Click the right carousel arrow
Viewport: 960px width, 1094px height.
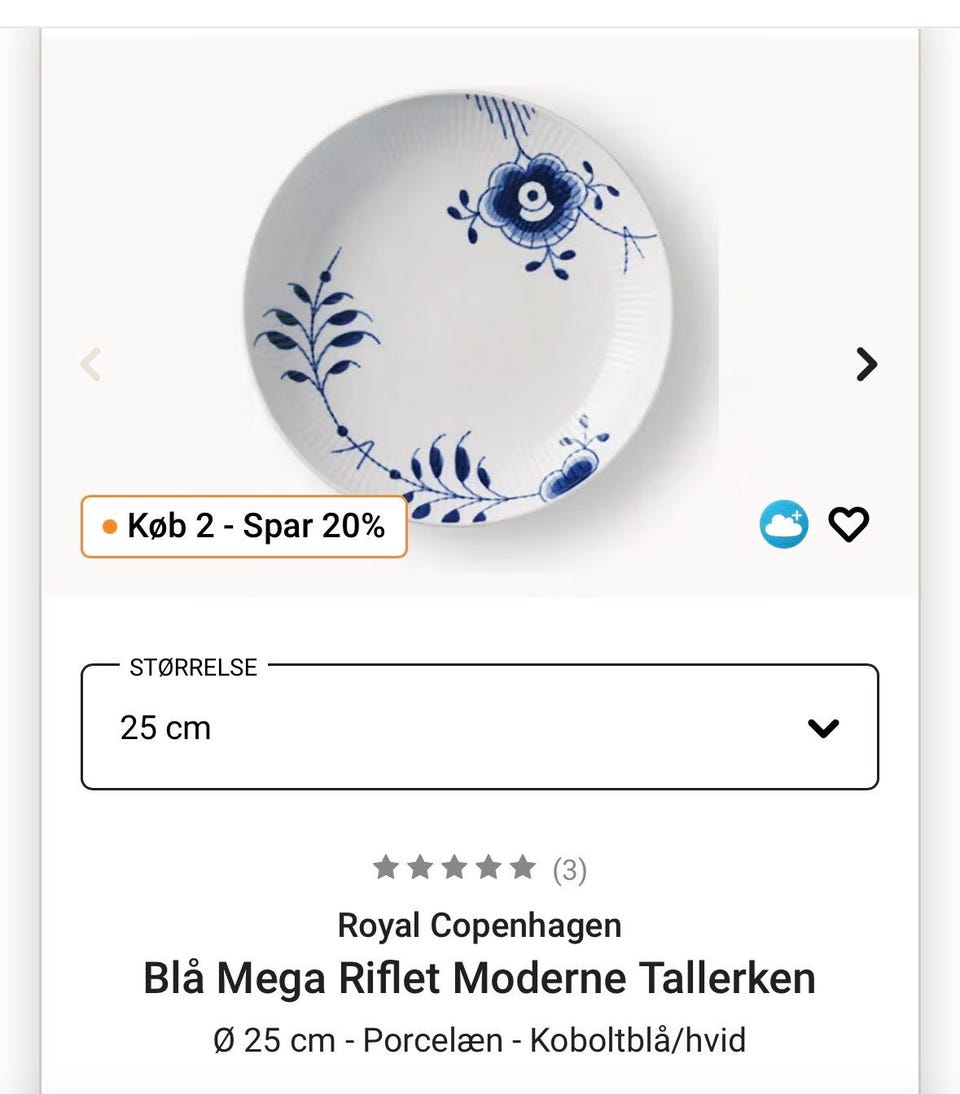tap(868, 364)
